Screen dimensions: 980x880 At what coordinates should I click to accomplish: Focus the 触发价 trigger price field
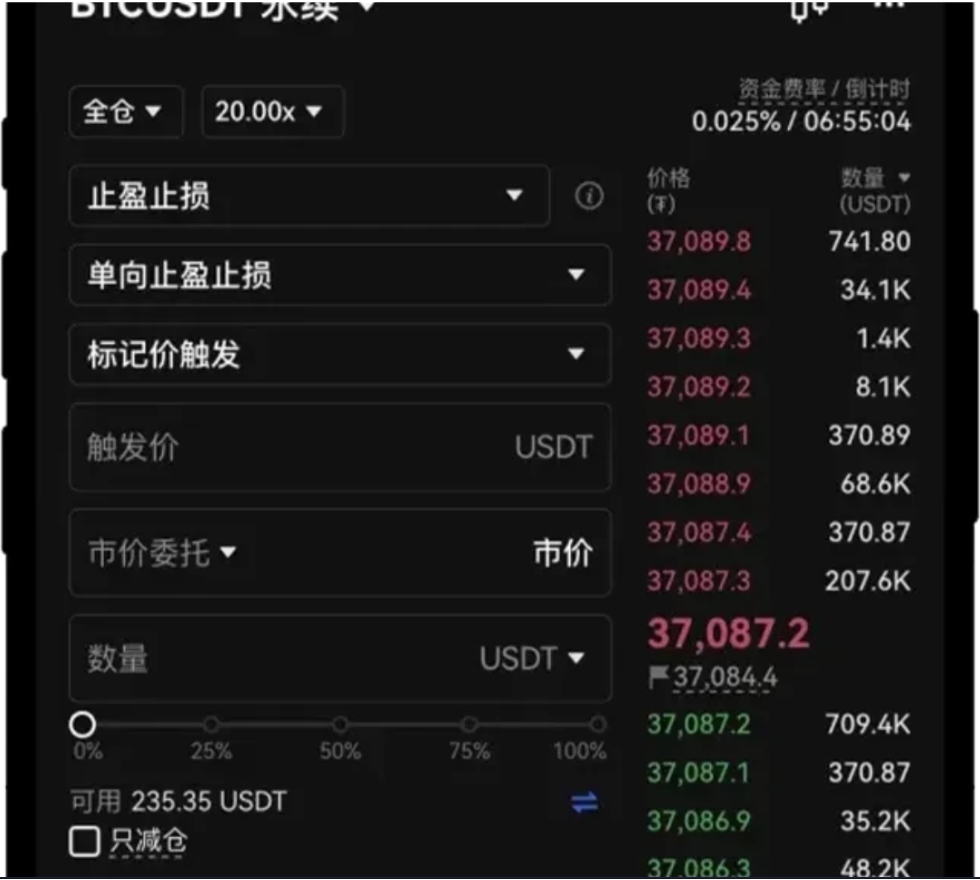click(x=300, y=447)
